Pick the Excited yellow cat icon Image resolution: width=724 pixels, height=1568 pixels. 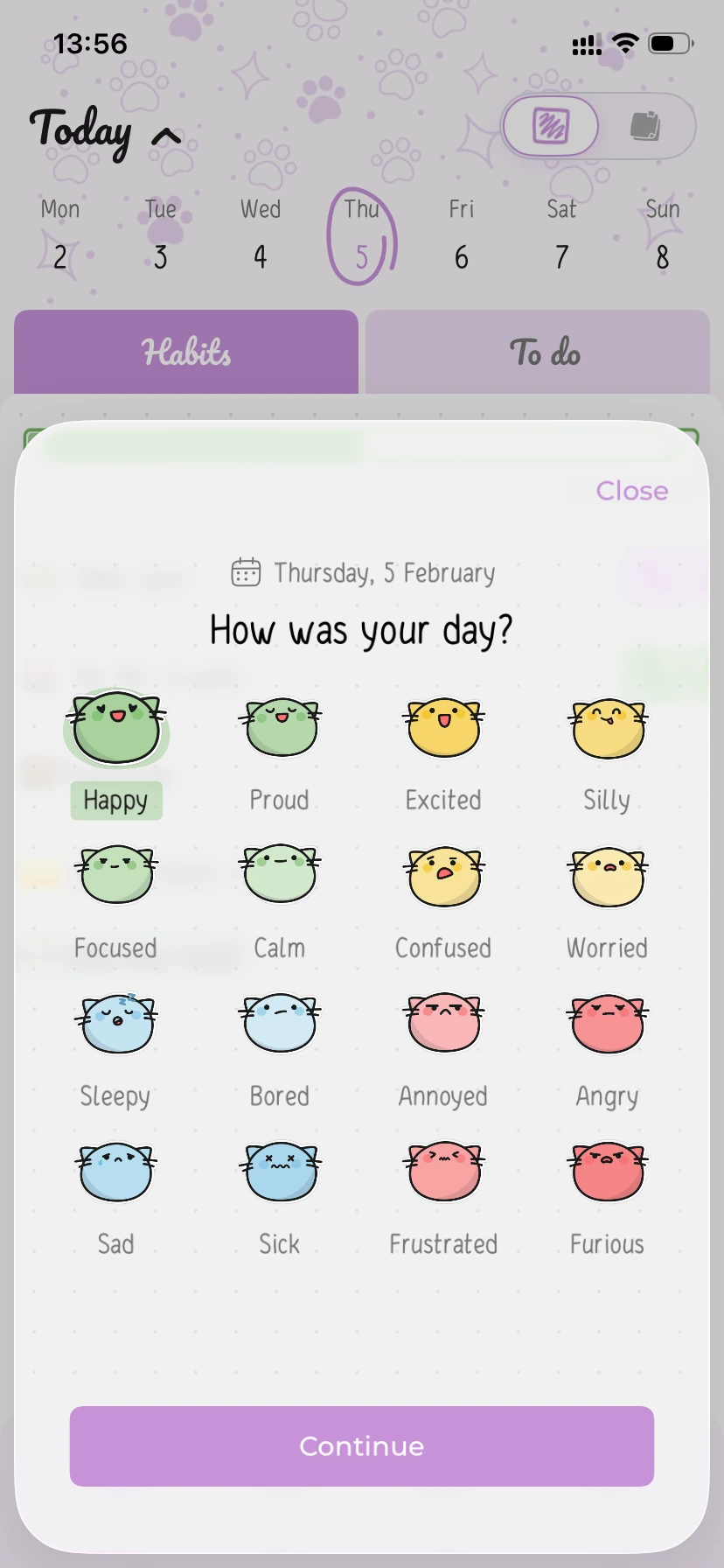point(442,724)
